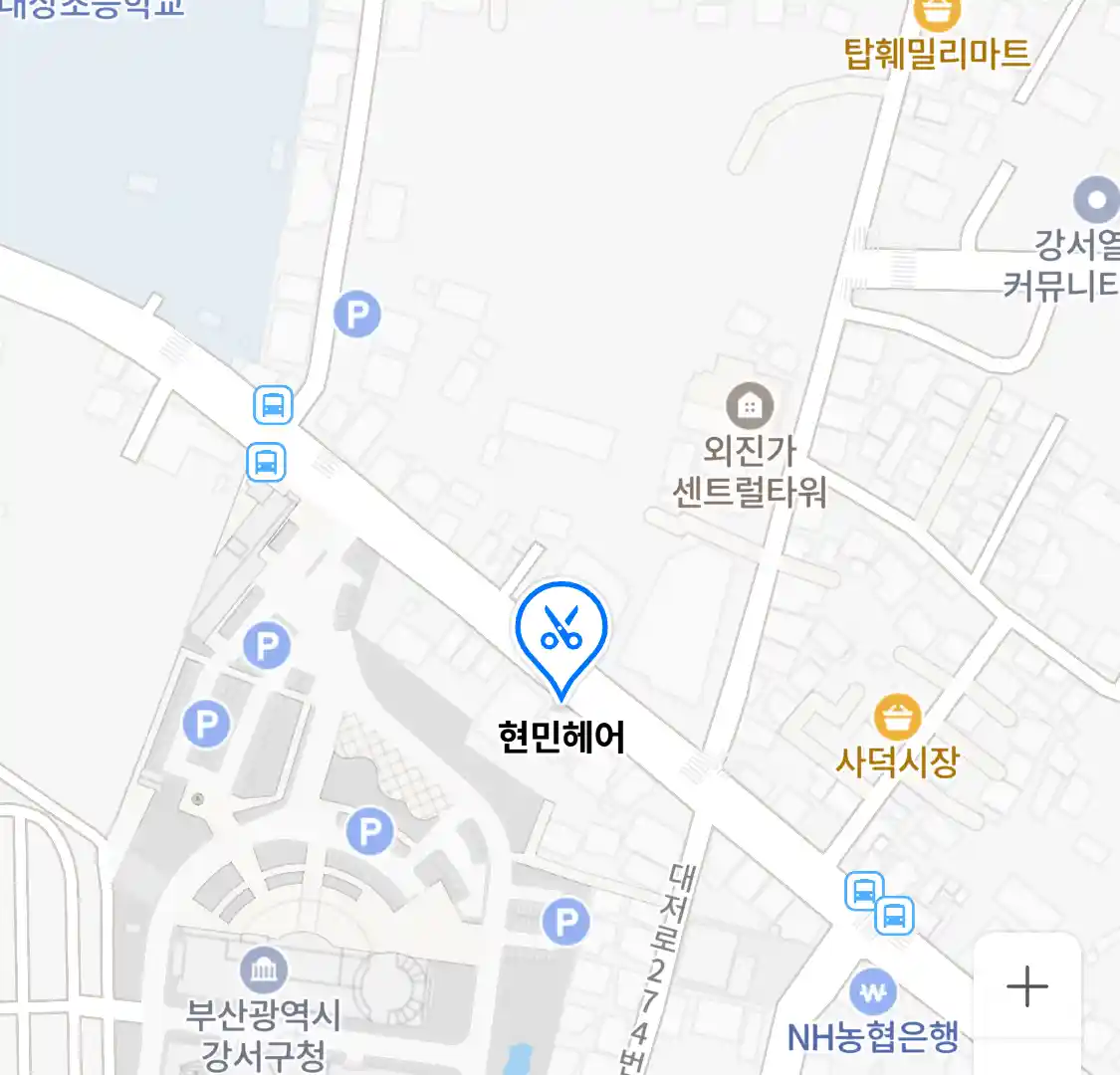Open the 사덕시장 market marker
Viewport: 1120px width, 1075px height.
point(897,717)
